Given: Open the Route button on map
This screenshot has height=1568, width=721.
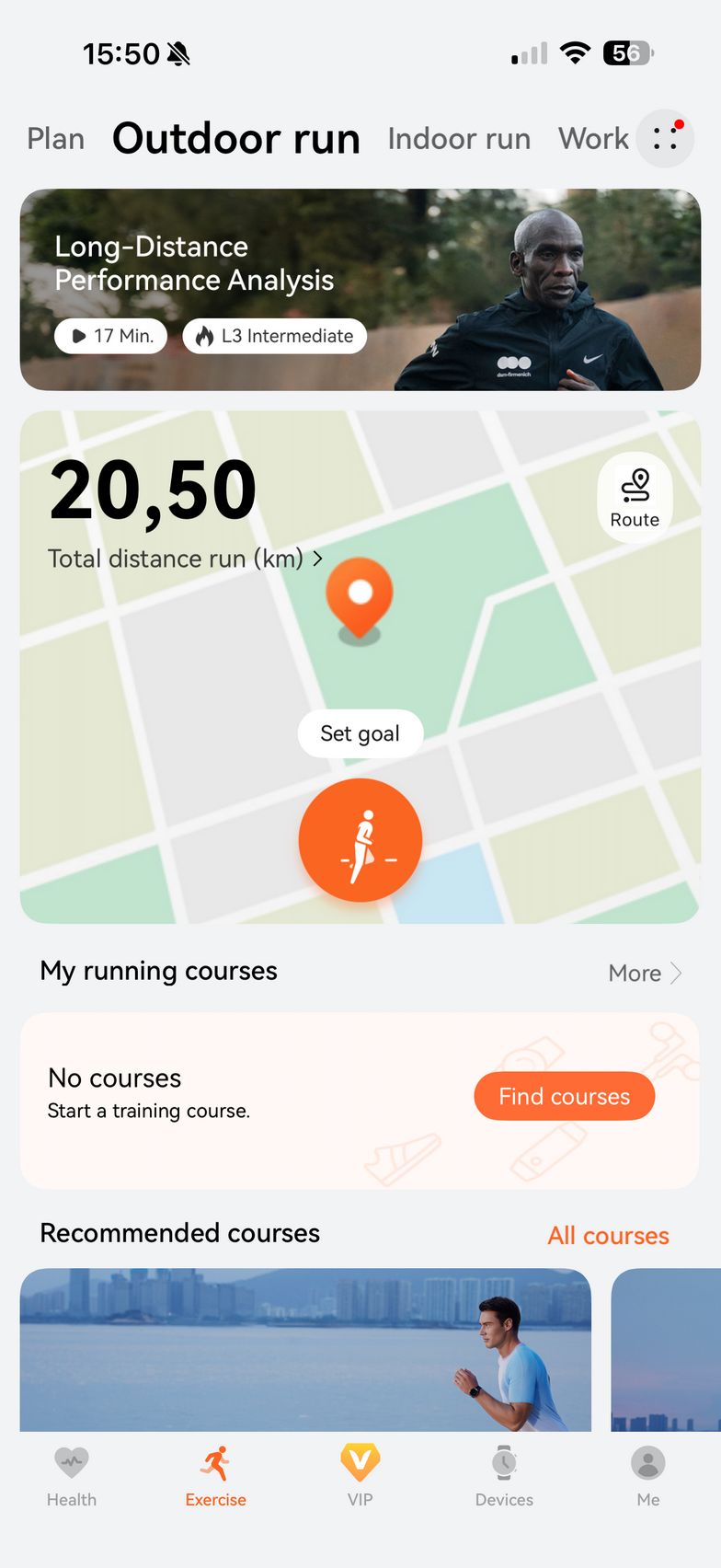Looking at the screenshot, I should 635,497.
